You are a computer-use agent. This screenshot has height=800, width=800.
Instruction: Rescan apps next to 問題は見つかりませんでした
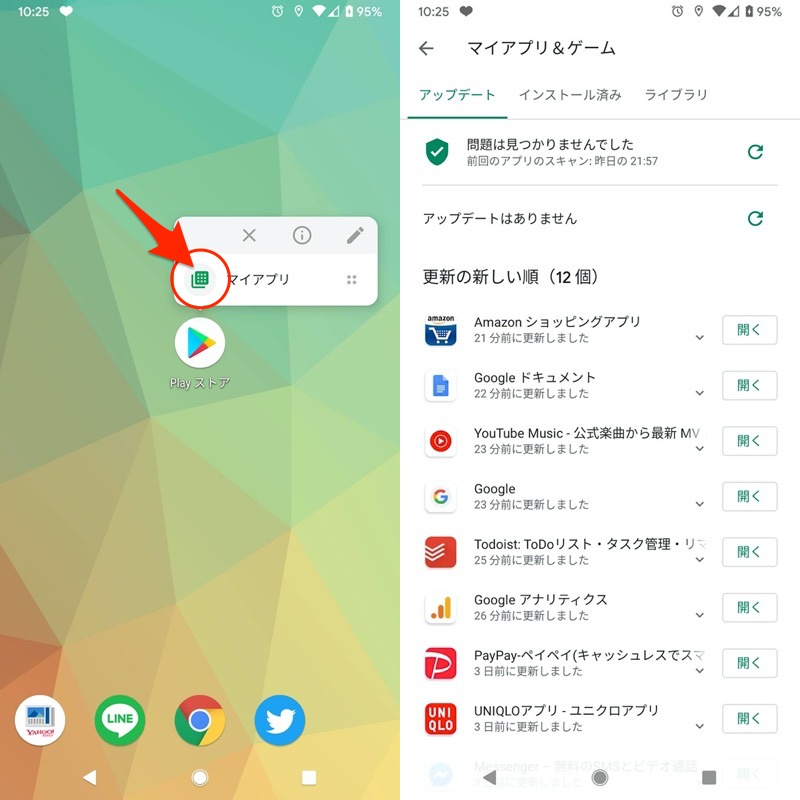(756, 152)
